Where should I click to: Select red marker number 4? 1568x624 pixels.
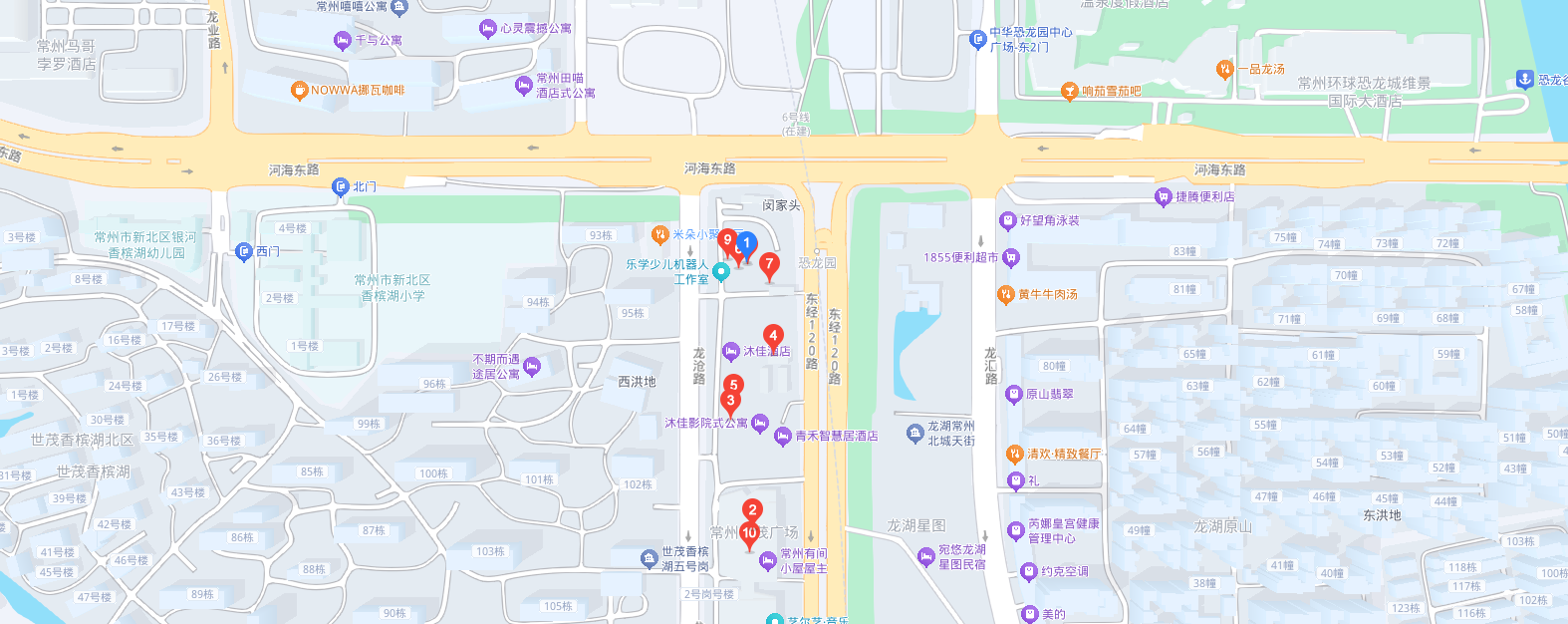click(x=773, y=337)
